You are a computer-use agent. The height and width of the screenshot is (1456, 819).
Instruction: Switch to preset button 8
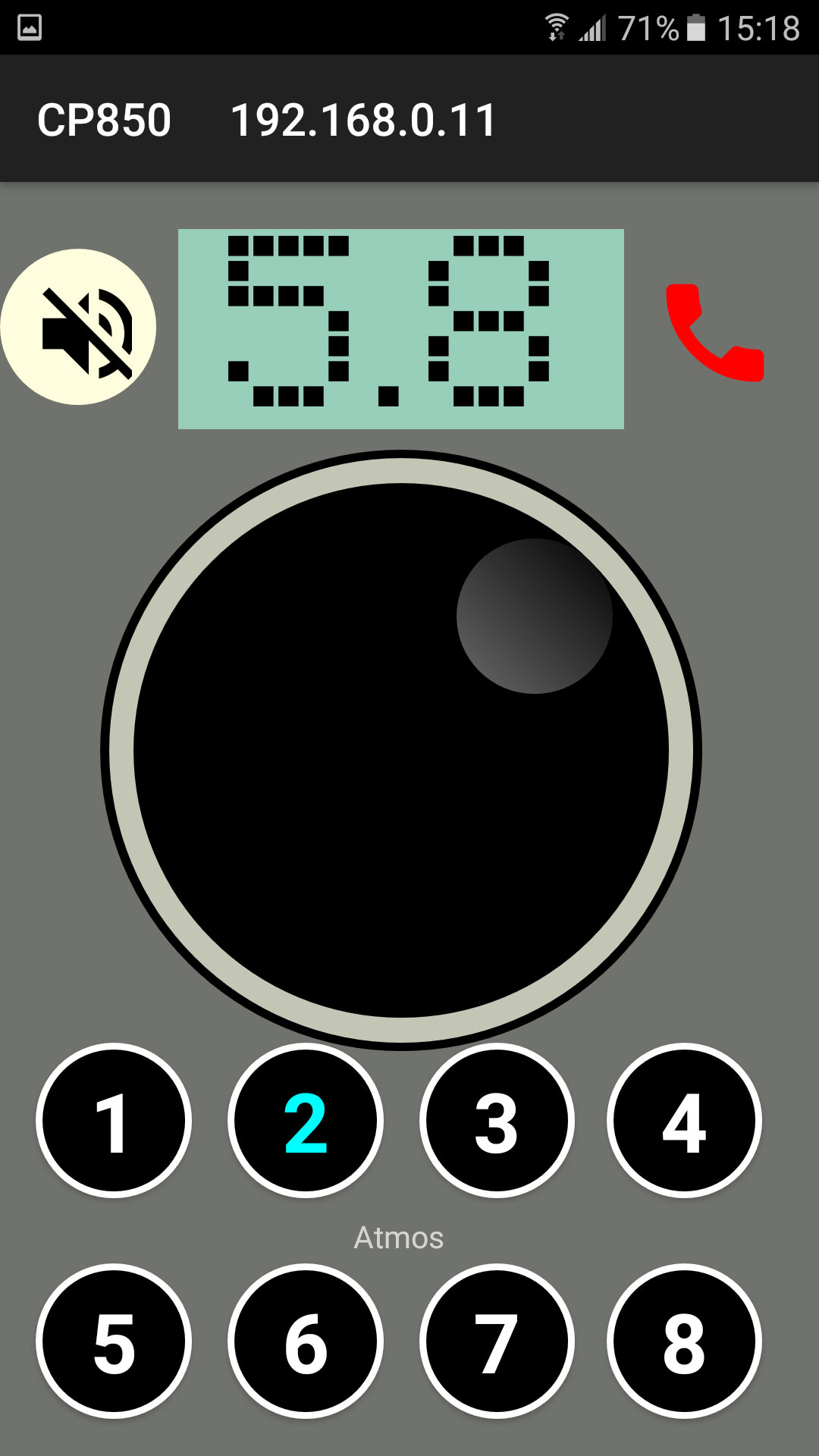tap(684, 1341)
